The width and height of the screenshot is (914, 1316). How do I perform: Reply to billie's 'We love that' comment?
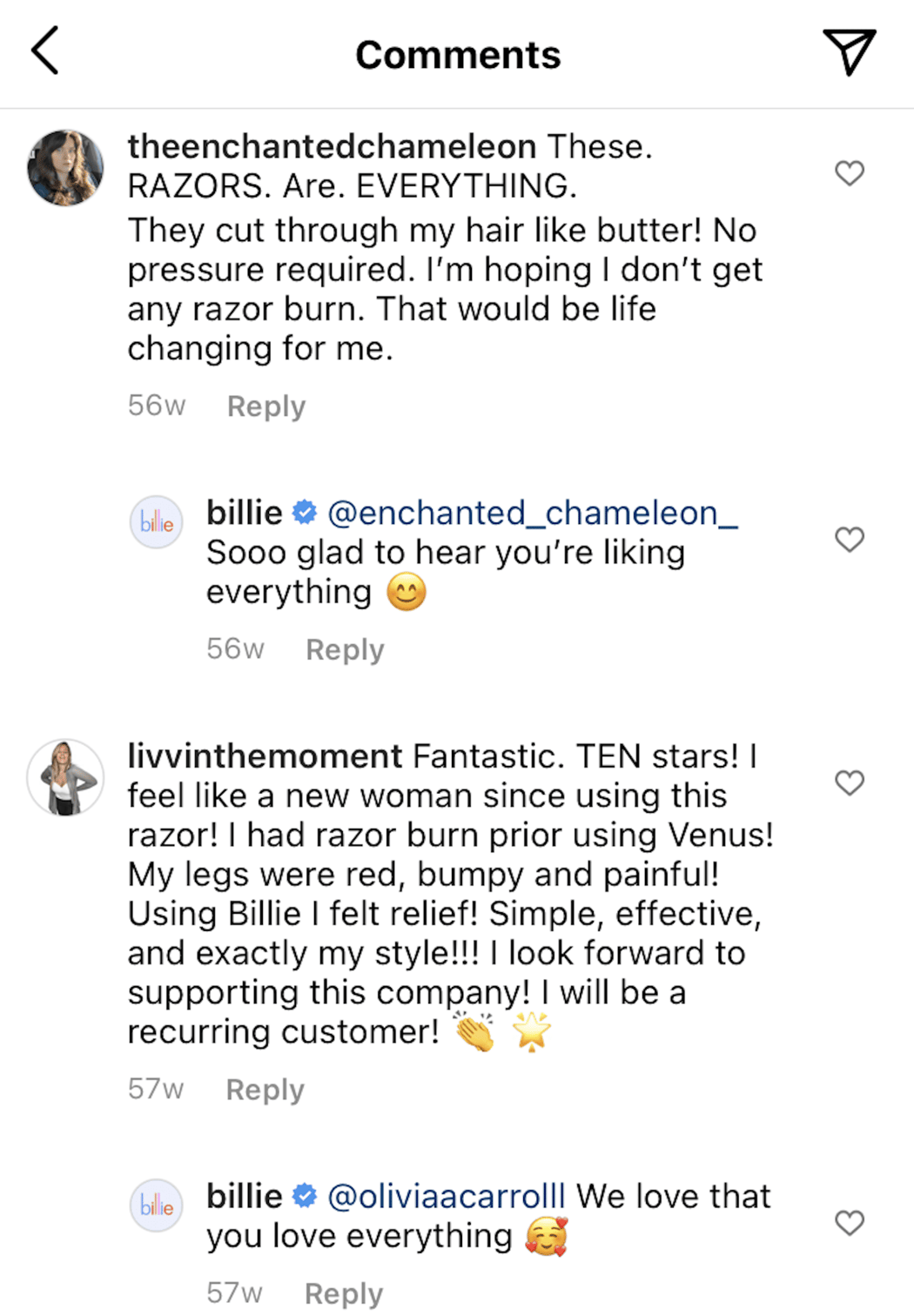pos(343,1293)
